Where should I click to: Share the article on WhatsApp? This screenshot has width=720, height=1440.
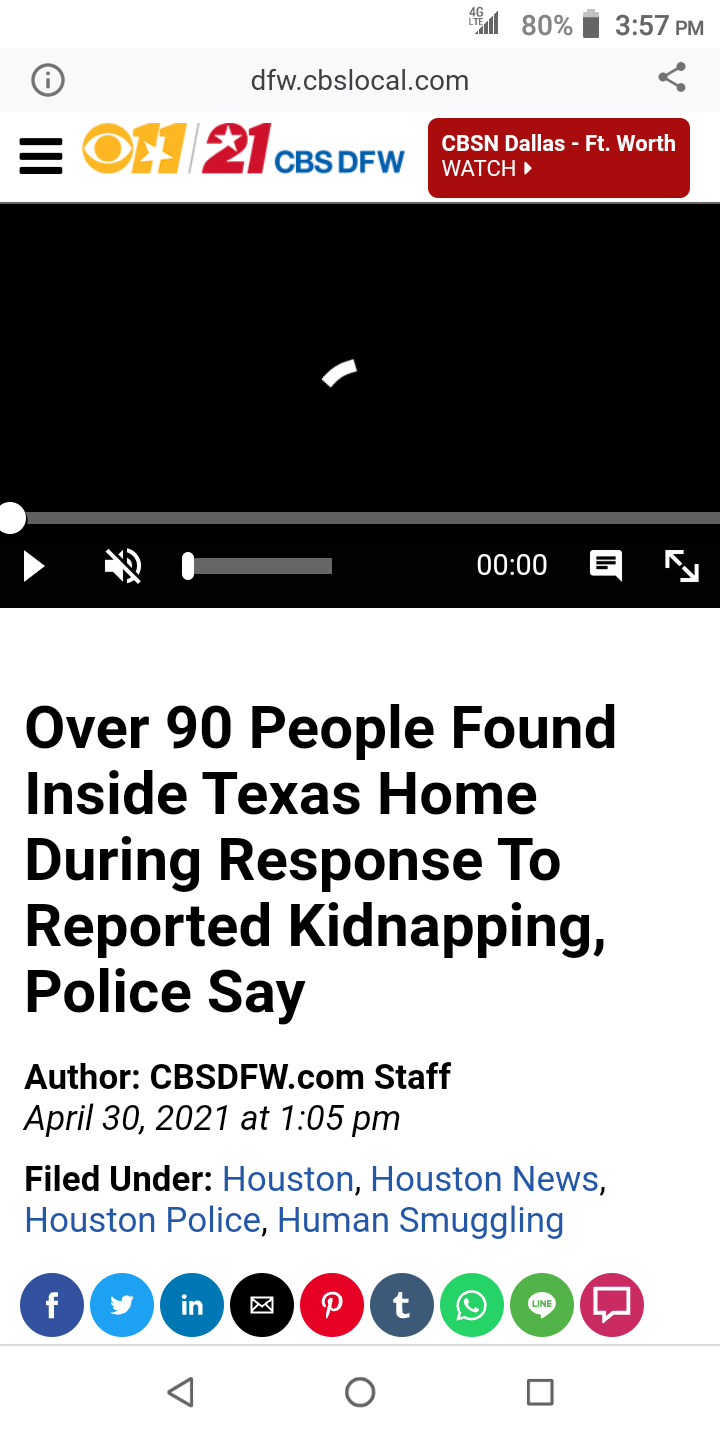(x=472, y=1305)
